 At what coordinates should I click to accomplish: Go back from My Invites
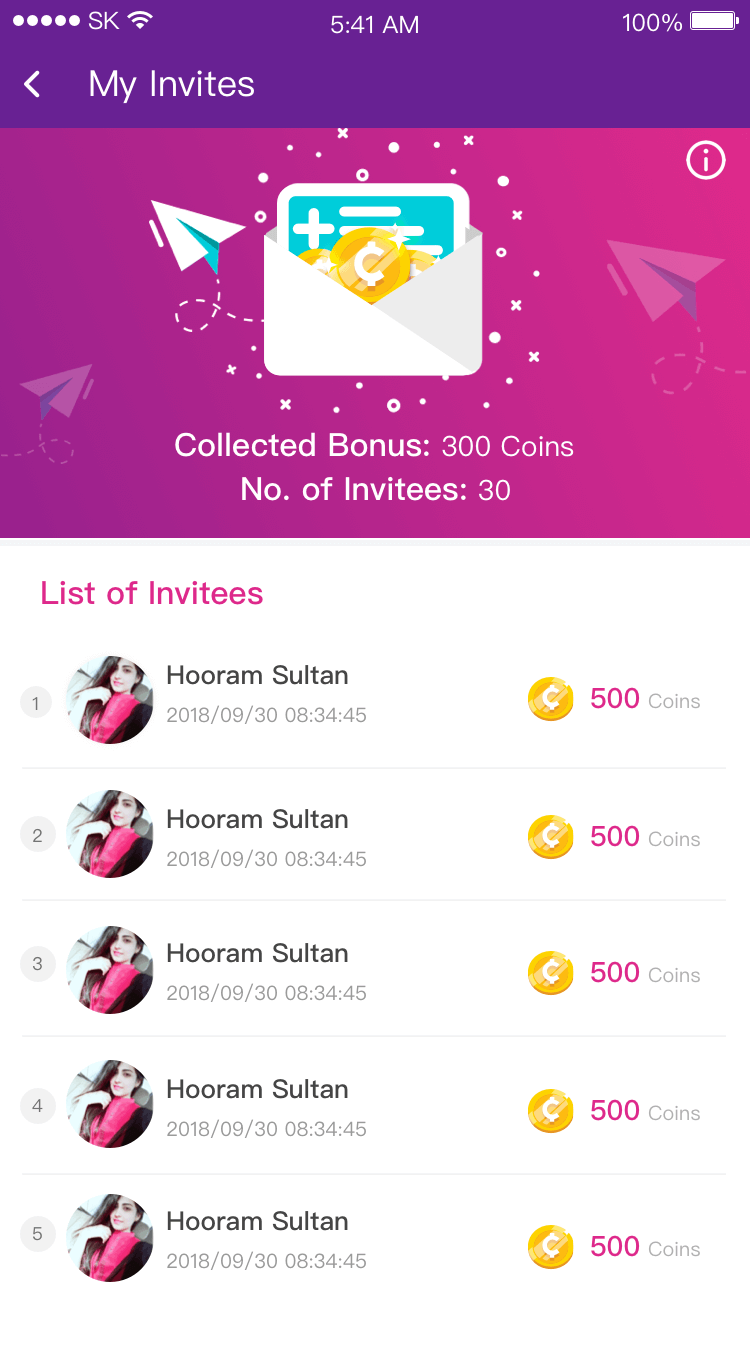(x=33, y=84)
